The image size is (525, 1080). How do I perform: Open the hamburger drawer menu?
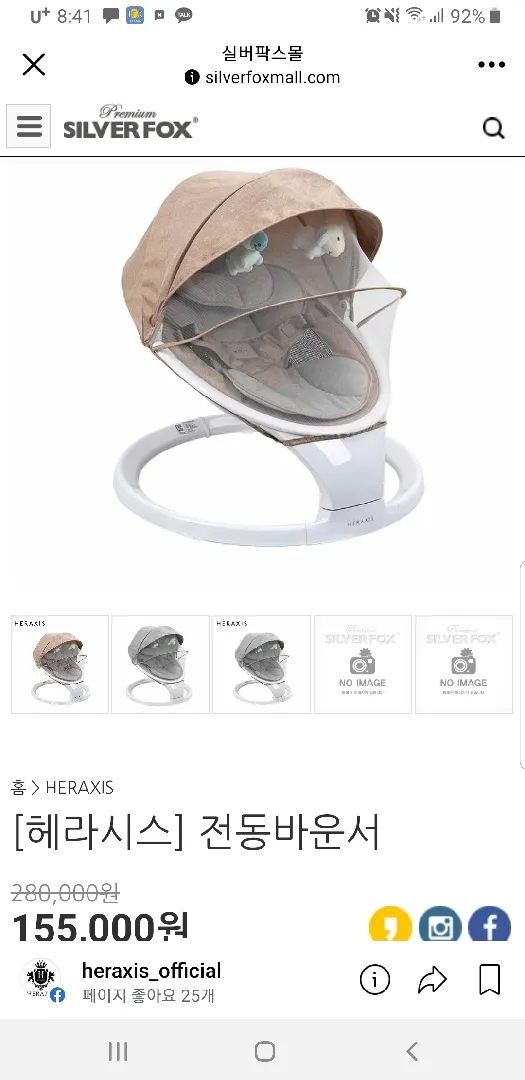click(29, 126)
